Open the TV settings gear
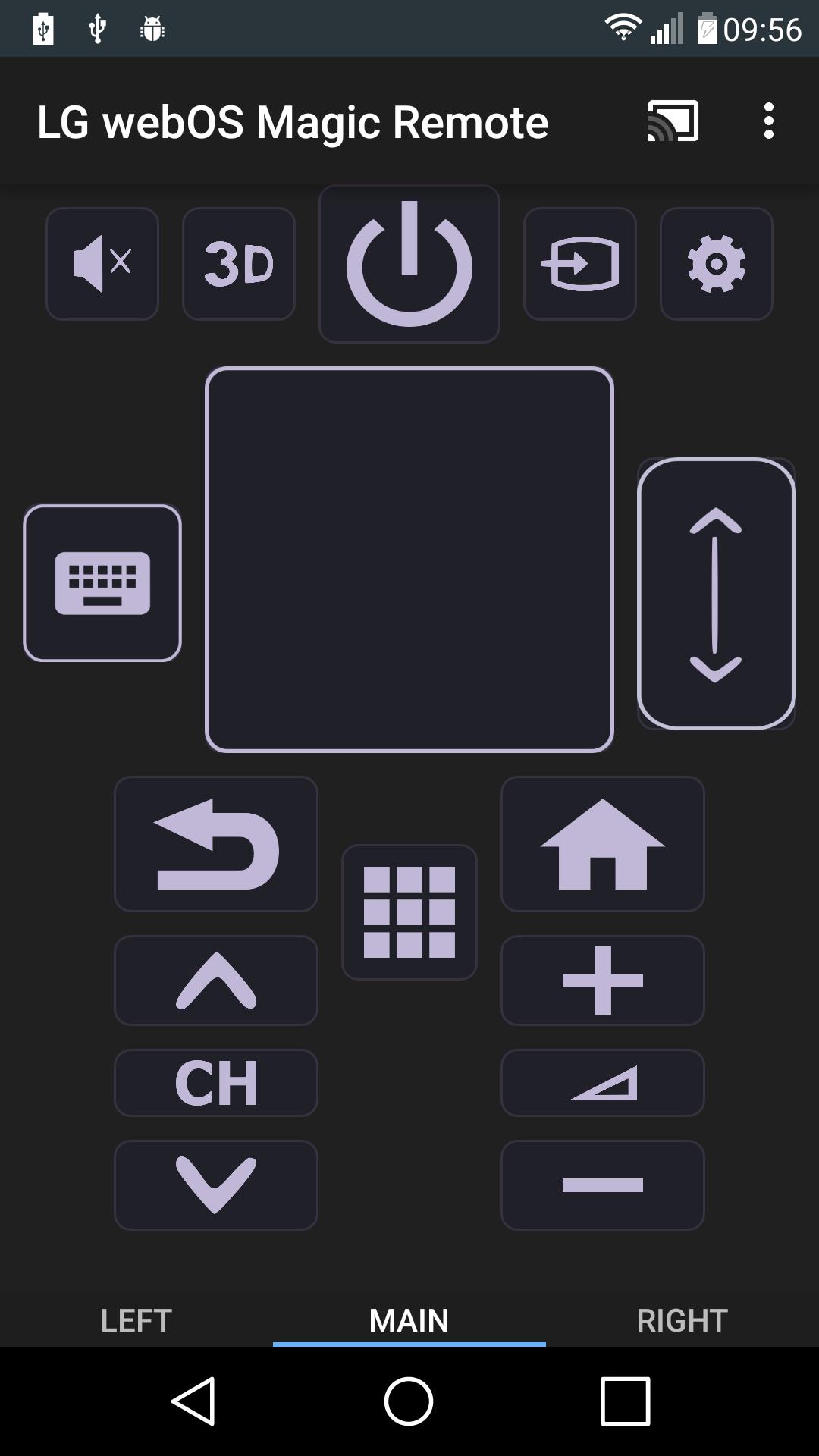Viewport: 819px width, 1456px height. click(x=716, y=263)
